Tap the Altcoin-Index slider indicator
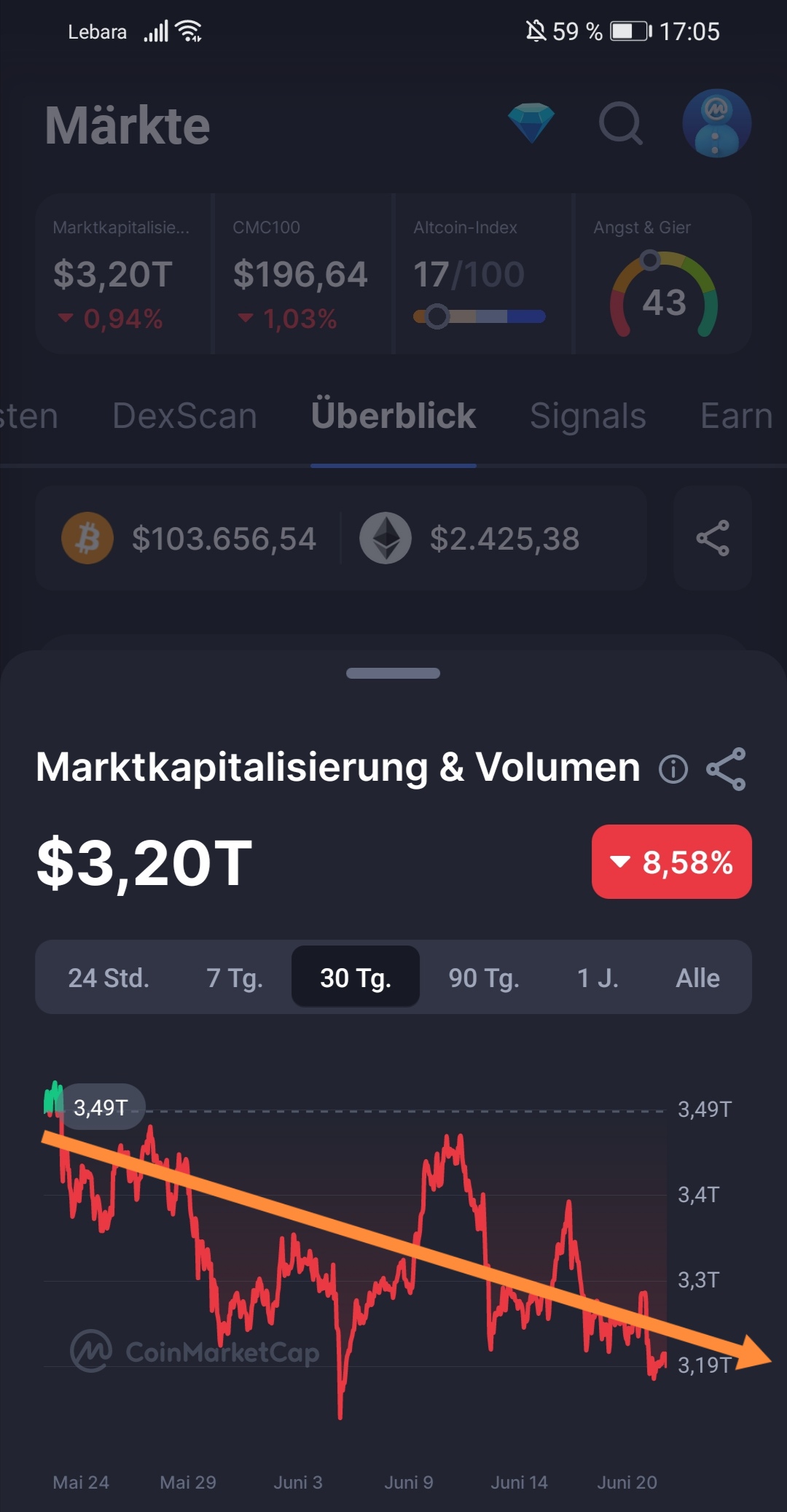The image size is (787, 1512). click(438, 315)
